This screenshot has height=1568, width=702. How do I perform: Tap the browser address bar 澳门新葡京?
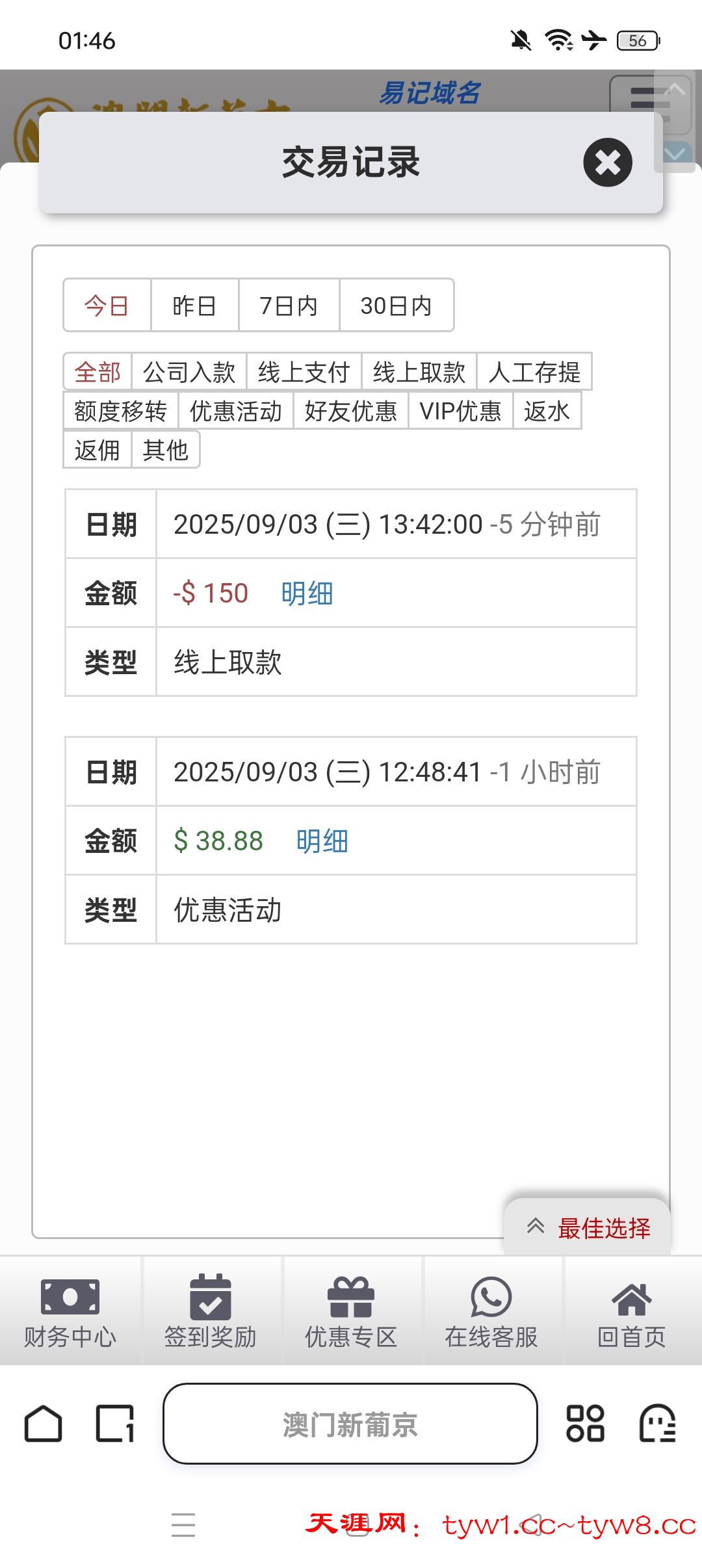click(x=350, y=1424)
